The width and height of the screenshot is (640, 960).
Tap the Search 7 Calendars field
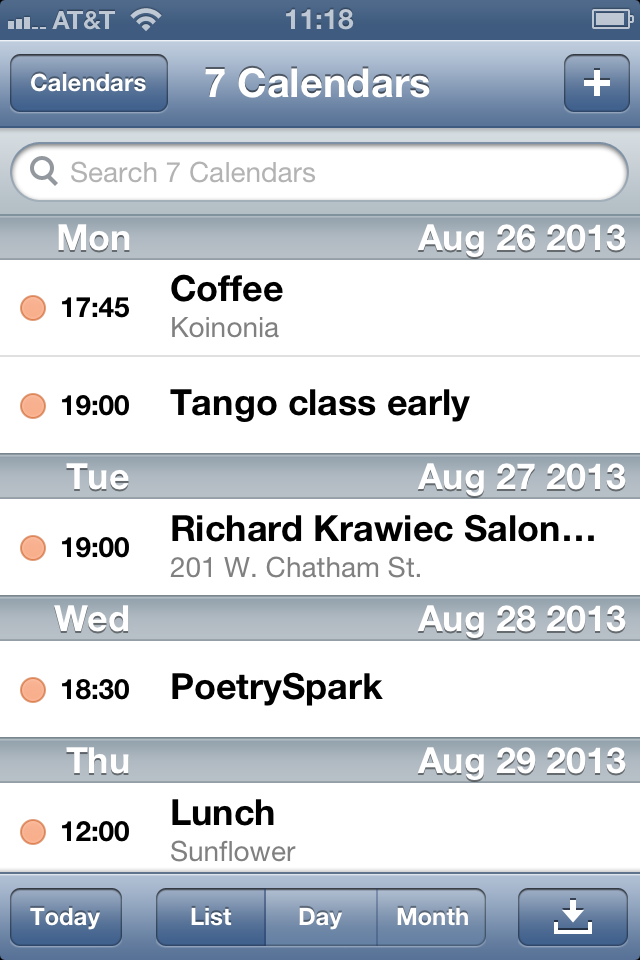pos(320,173)
